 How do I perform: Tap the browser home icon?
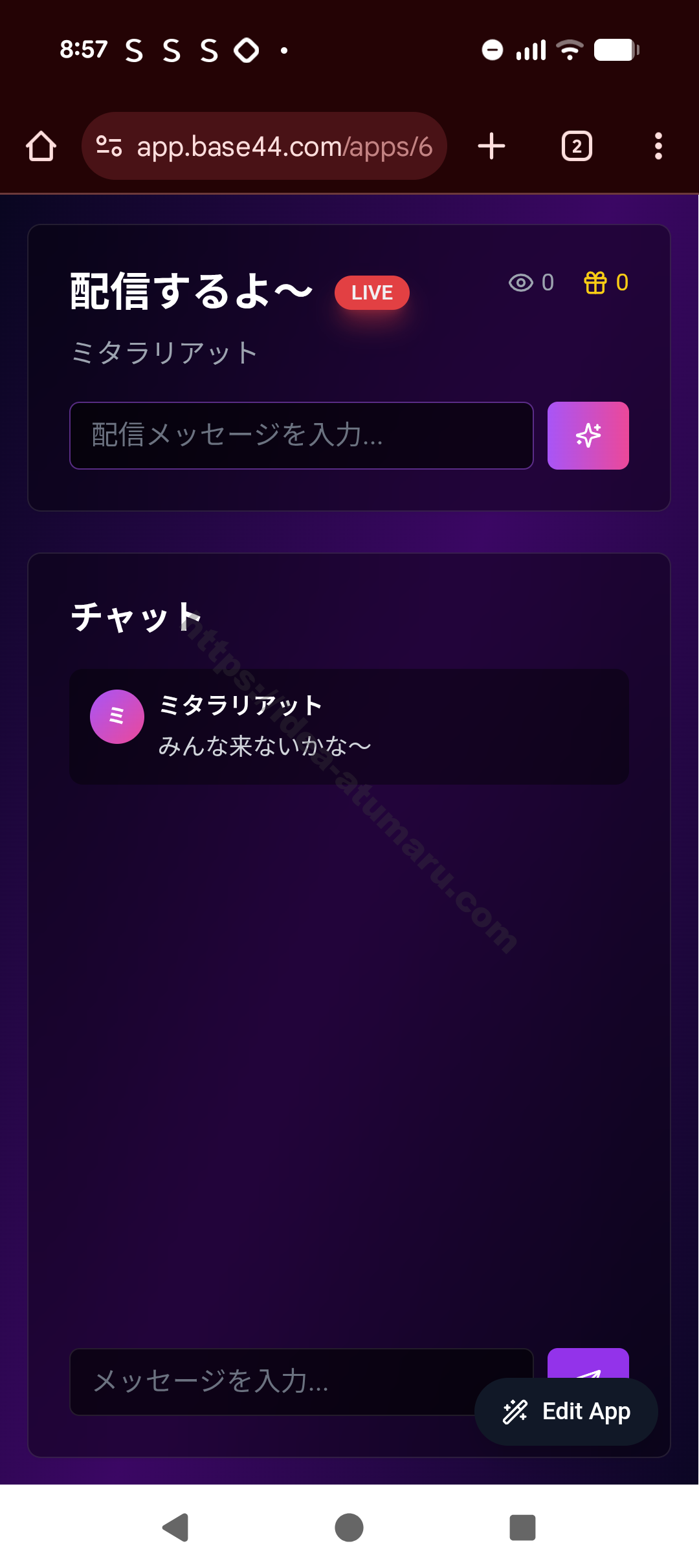[x=41, y=146]
